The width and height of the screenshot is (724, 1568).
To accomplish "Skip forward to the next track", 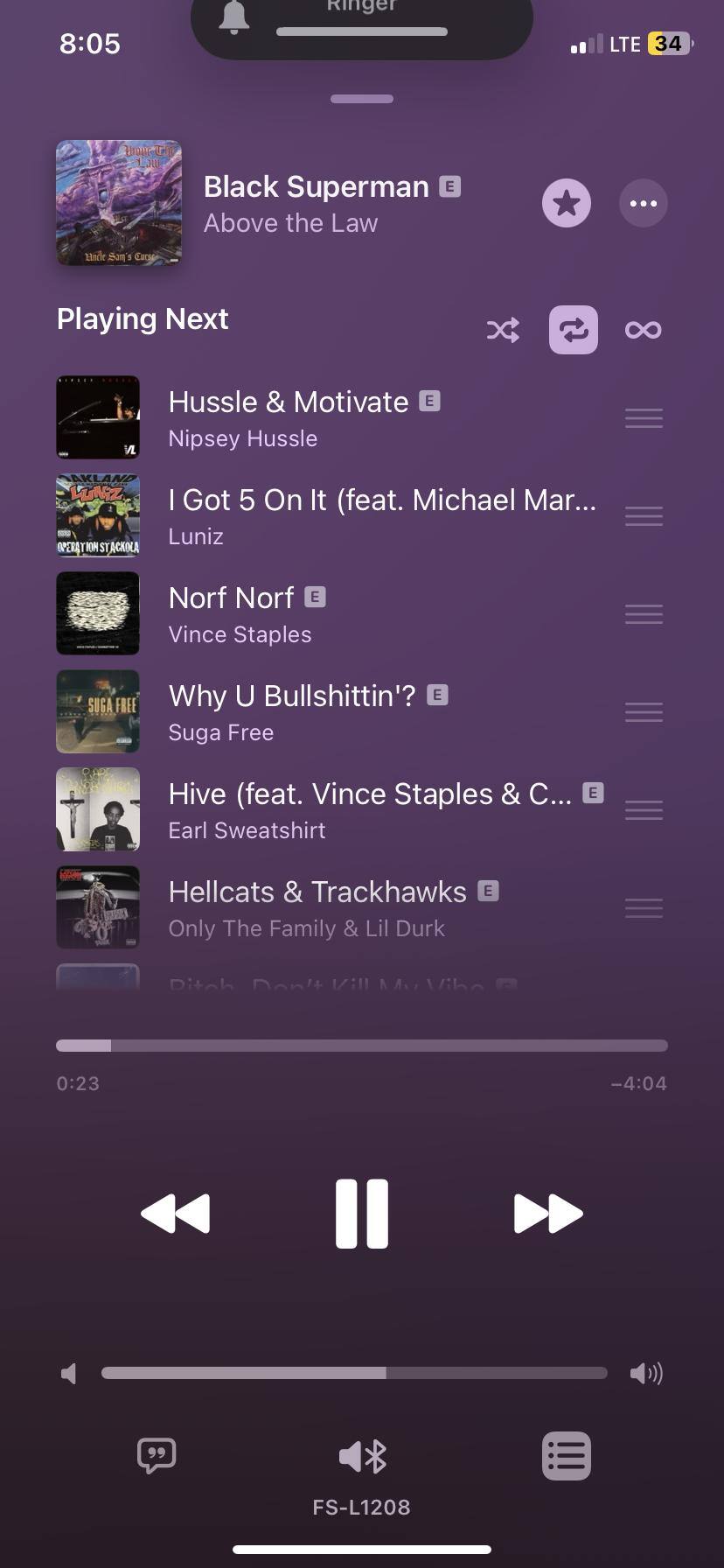I will [548, 1214].
